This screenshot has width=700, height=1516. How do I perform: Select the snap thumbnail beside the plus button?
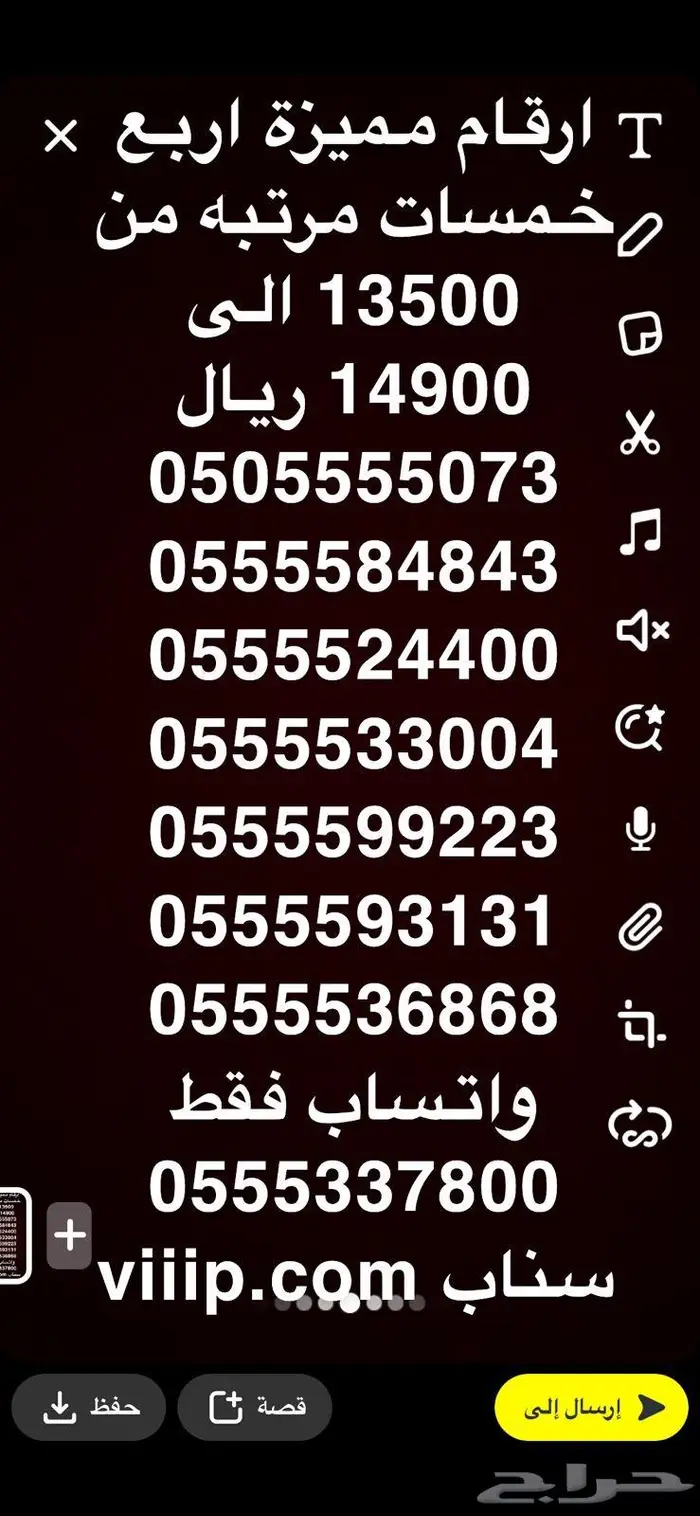coord(16,1236)
